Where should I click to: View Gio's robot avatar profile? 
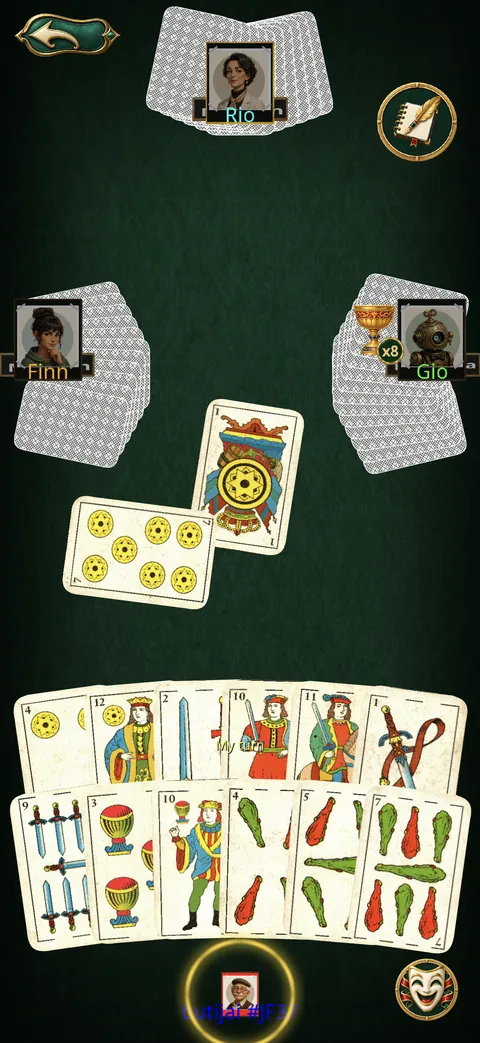pos(431,340)
